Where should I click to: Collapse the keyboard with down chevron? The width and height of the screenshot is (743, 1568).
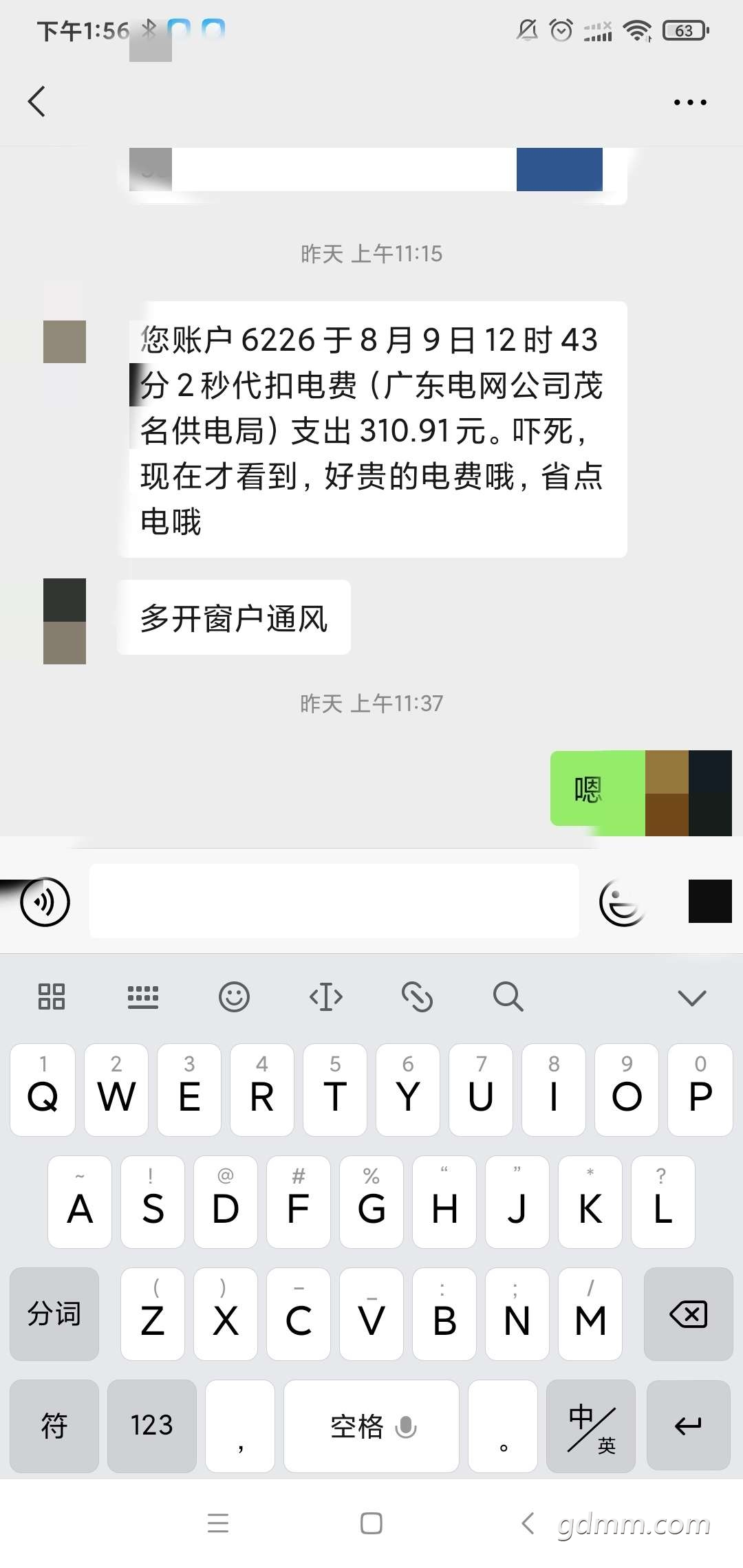[692, 997]
